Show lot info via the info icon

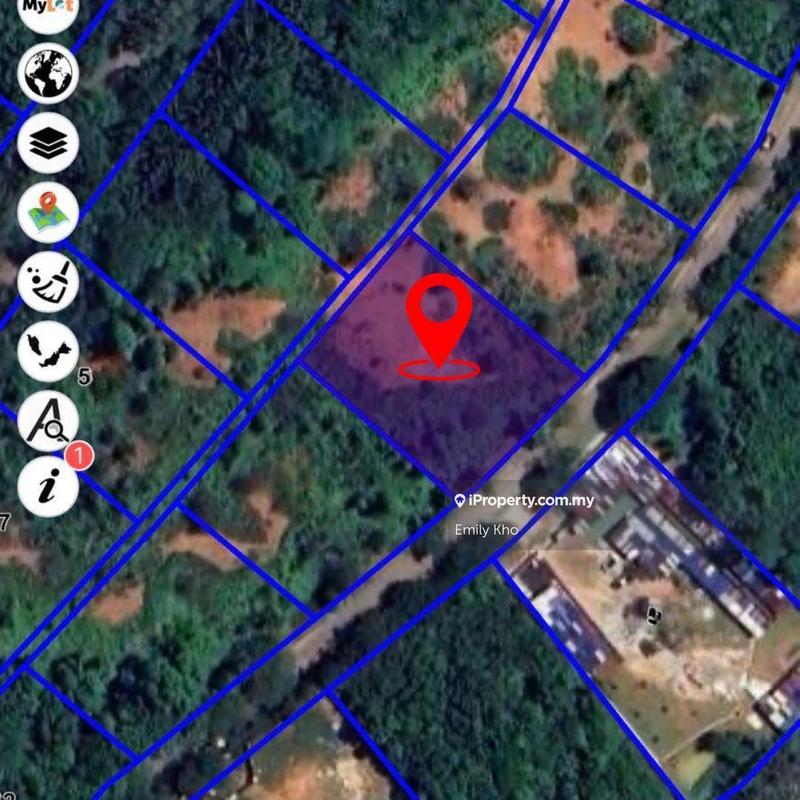coord(48,487)
